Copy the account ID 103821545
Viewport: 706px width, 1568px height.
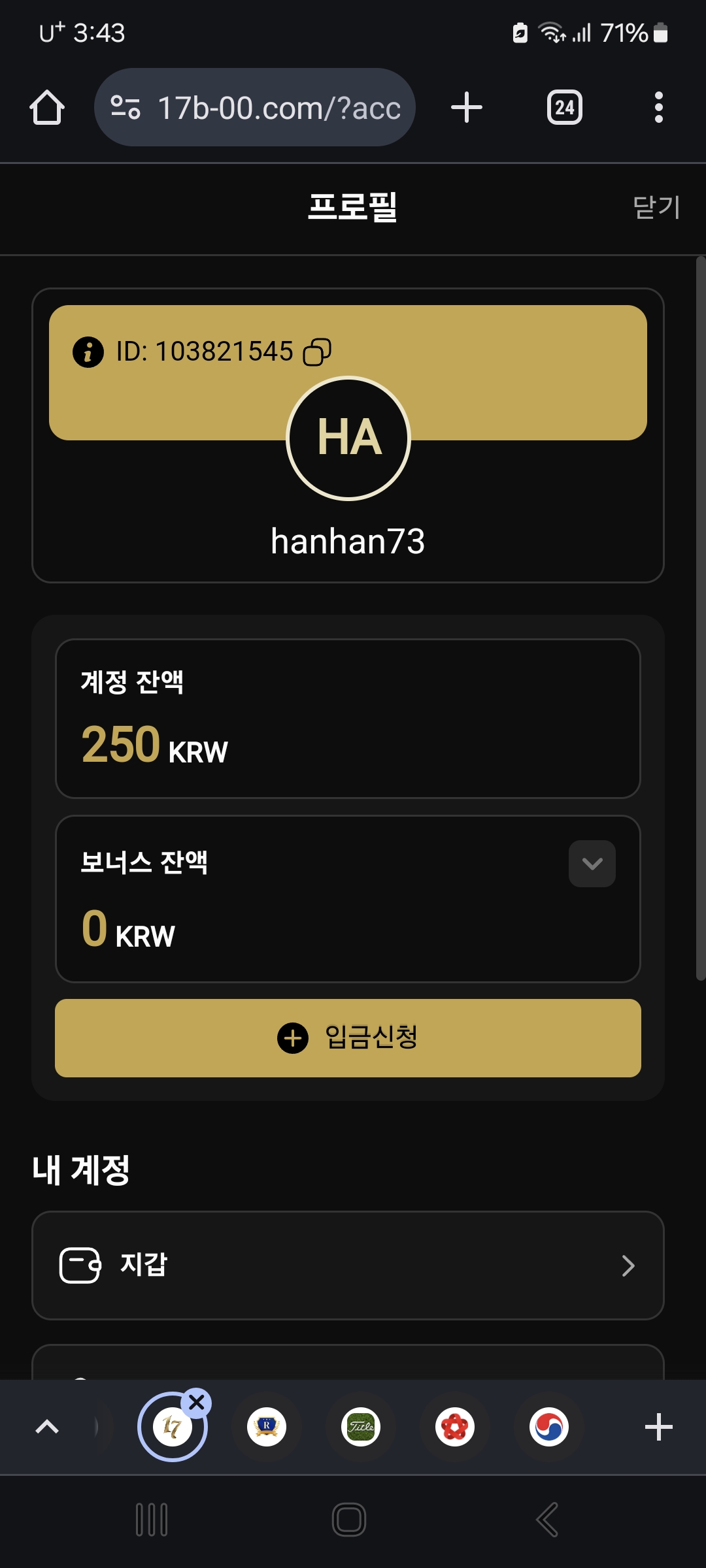pos(317,352)
